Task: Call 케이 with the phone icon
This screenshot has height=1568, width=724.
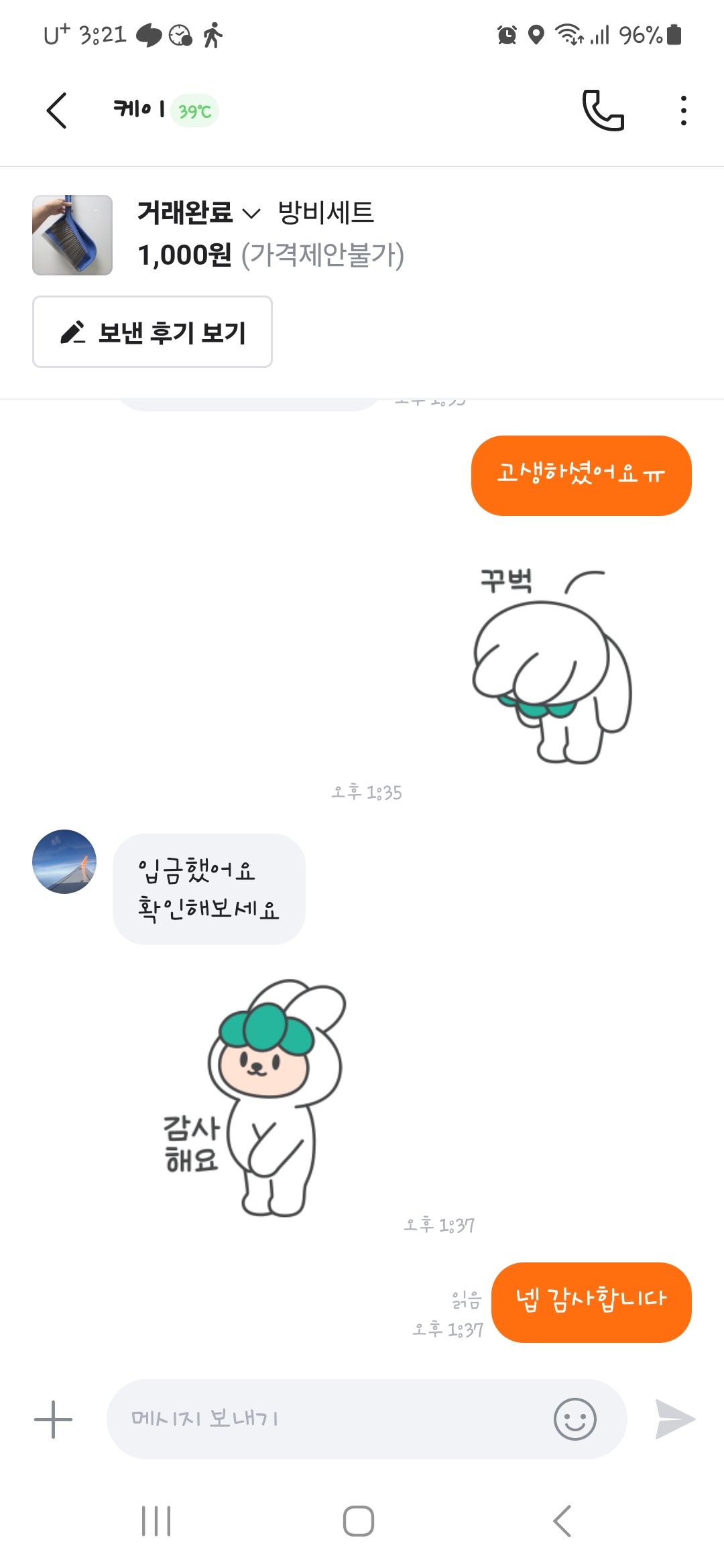Action: (603, 111)
